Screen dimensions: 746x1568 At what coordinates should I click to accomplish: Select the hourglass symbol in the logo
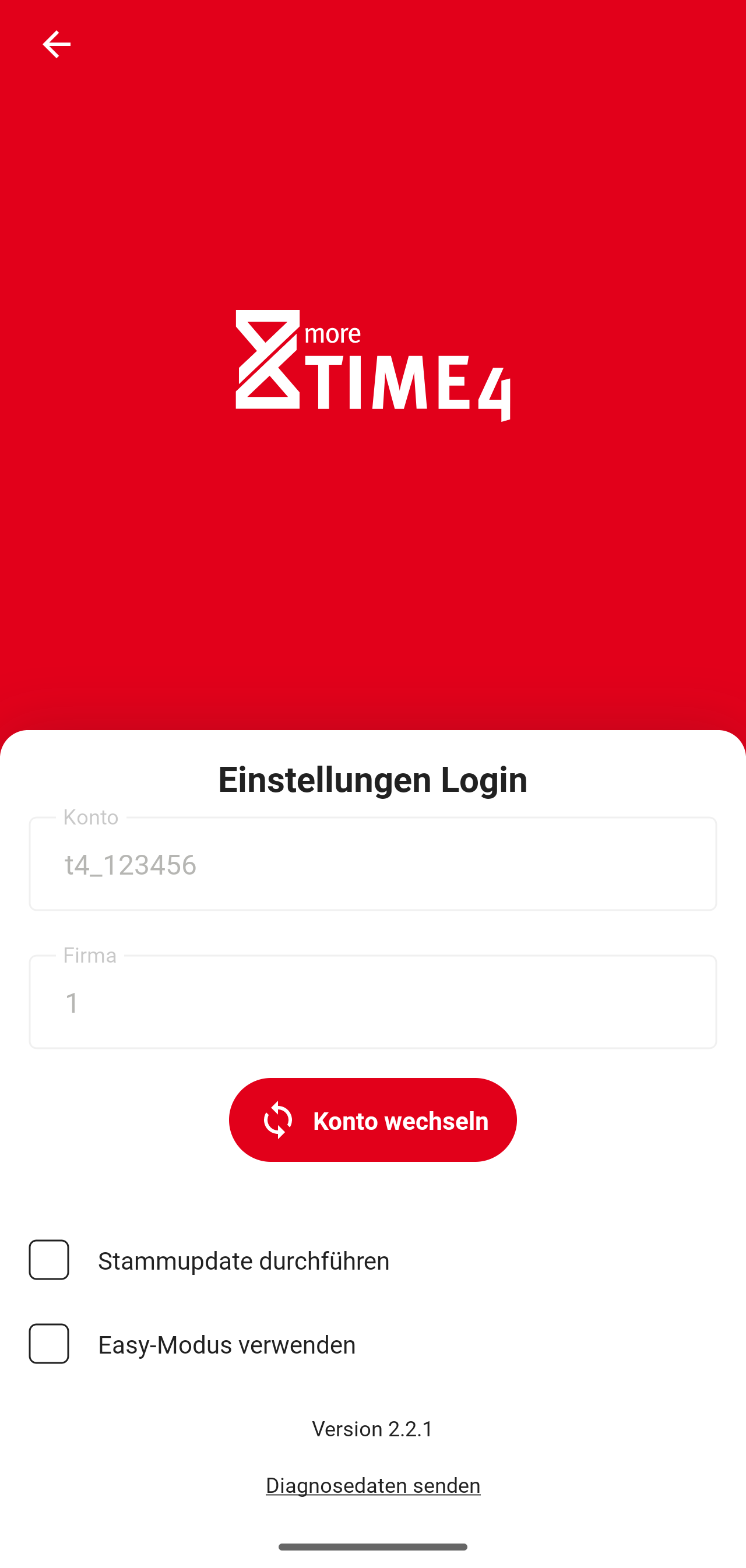267,359
